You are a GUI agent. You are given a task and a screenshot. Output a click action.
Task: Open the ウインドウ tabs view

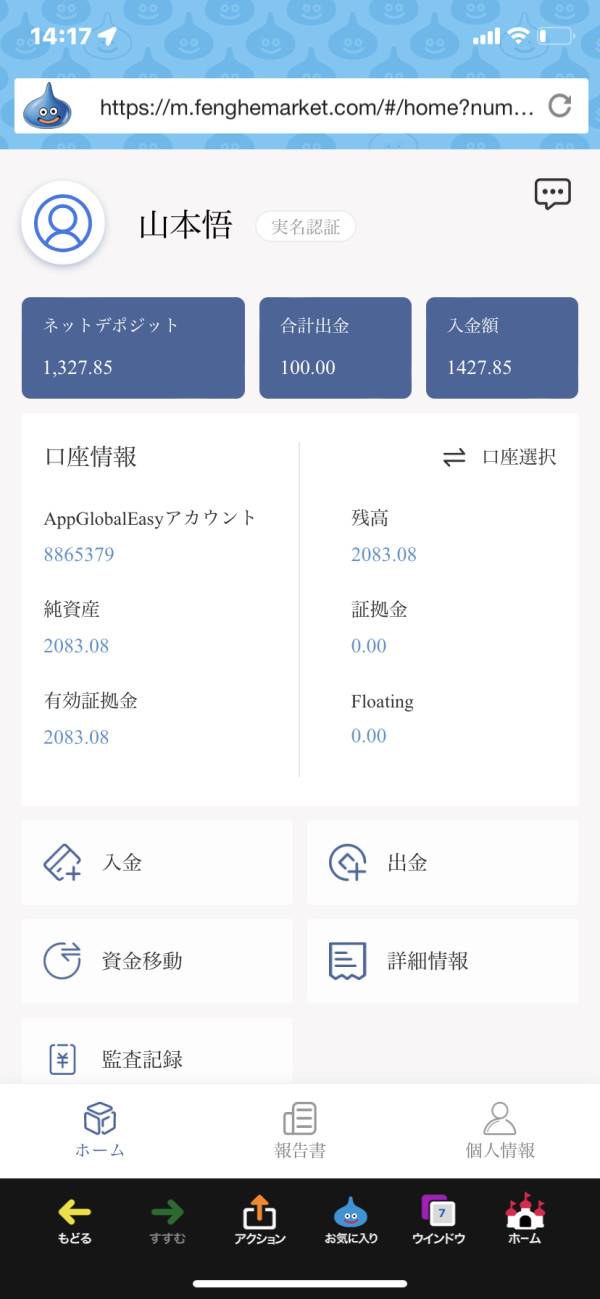(439, 1222)
